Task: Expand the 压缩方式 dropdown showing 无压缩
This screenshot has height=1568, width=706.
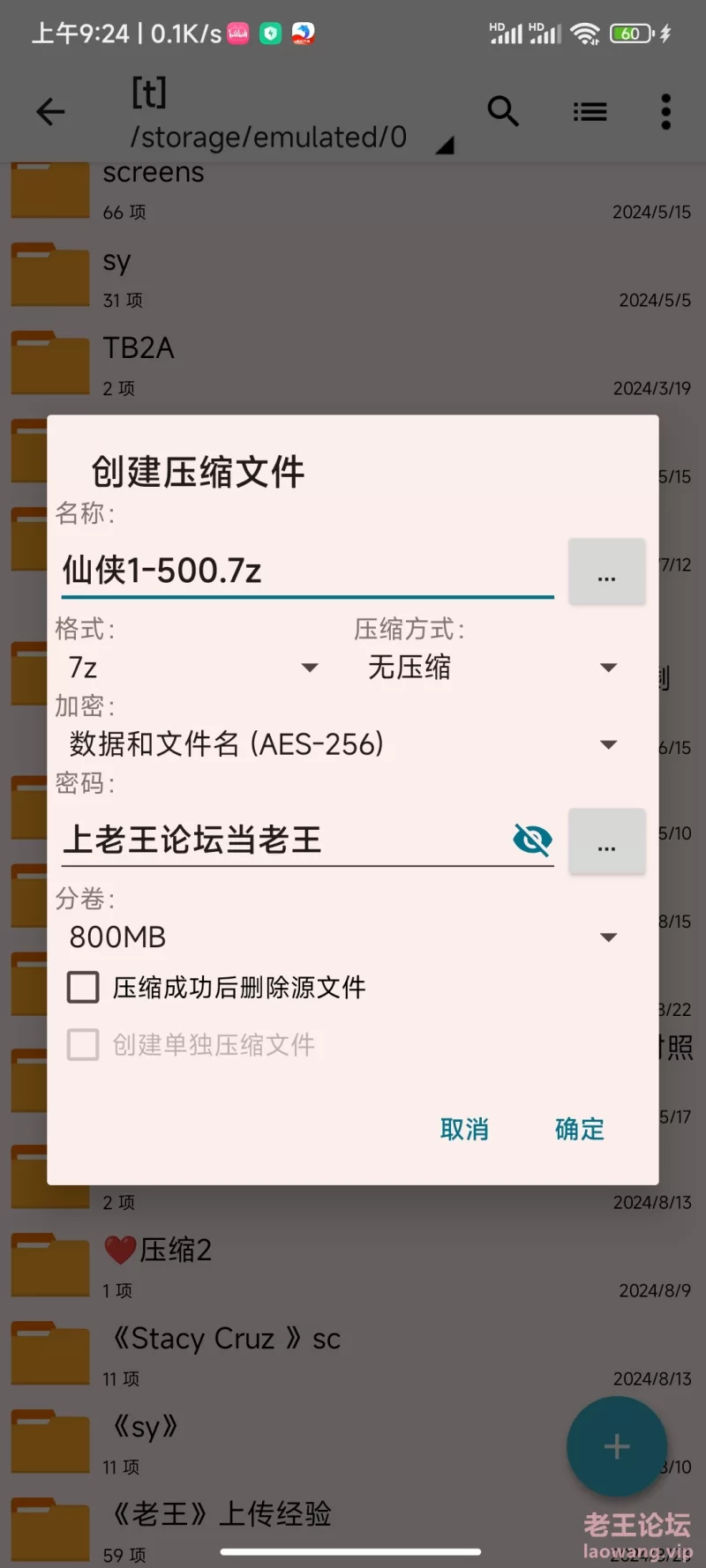Action: click(492, 668)
